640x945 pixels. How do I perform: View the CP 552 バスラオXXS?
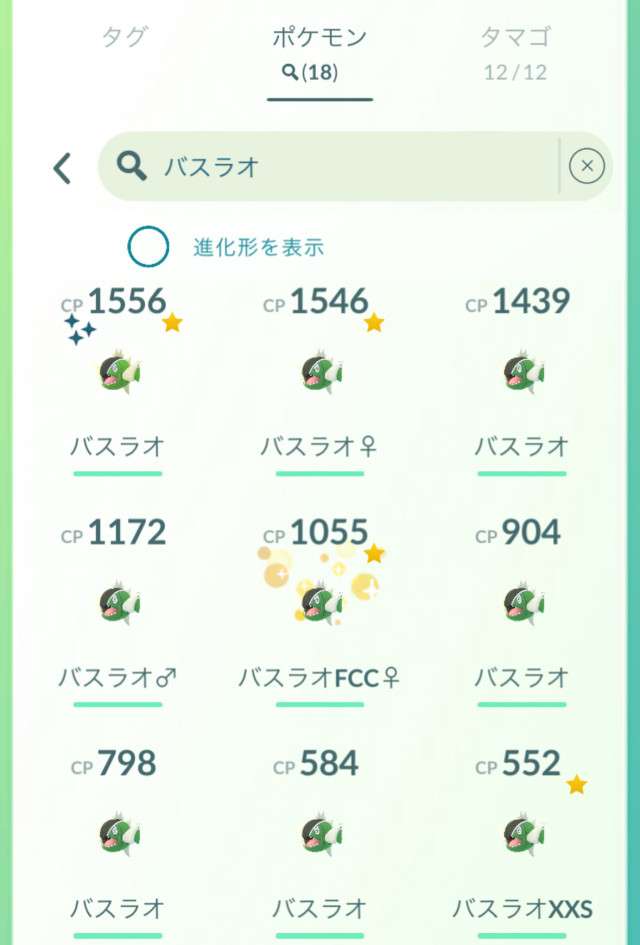[x=520, y=835]
